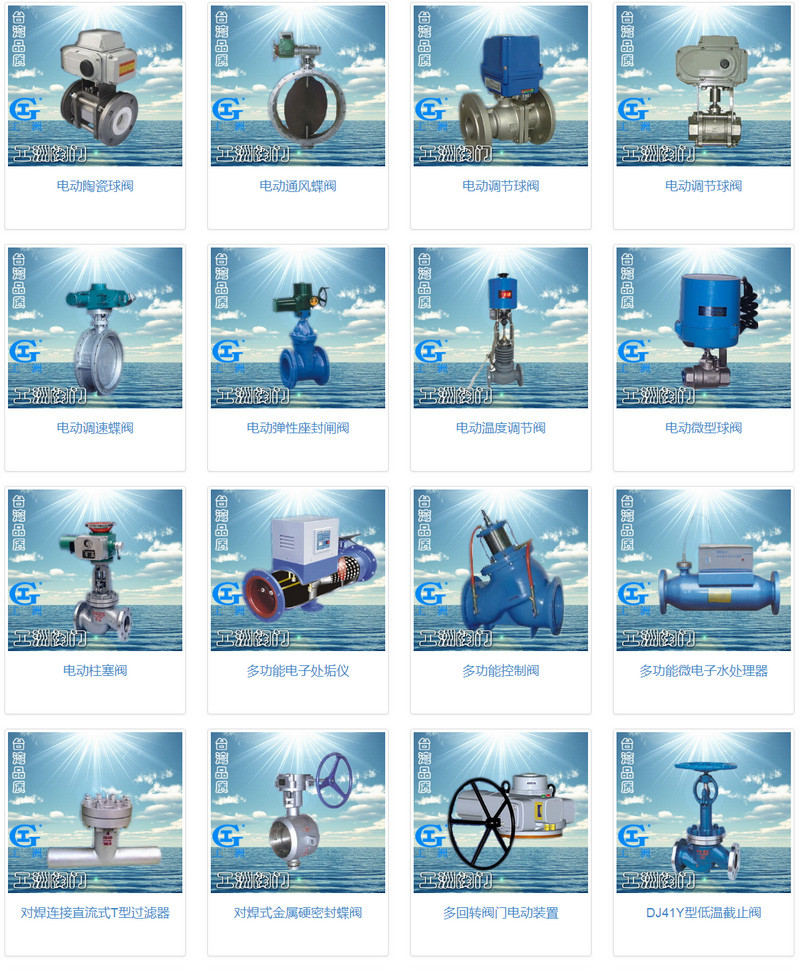This screenshot has height=970, width=800.
Task: Select the 对焊式金属硬密封蝶阀 product
Action: click(x=298, y=913)
